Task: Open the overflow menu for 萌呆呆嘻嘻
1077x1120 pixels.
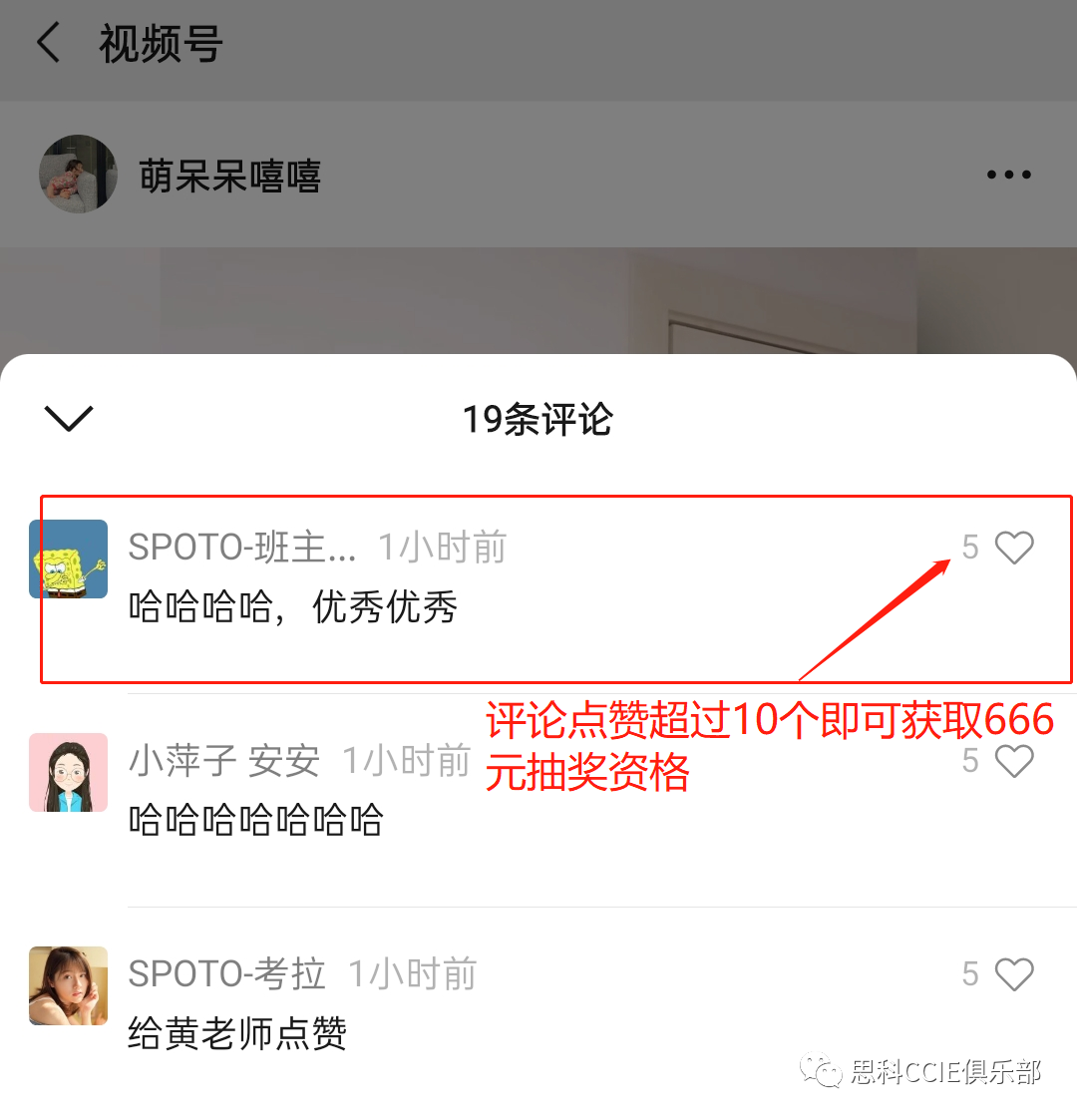Action: [x=1008, y=175]
